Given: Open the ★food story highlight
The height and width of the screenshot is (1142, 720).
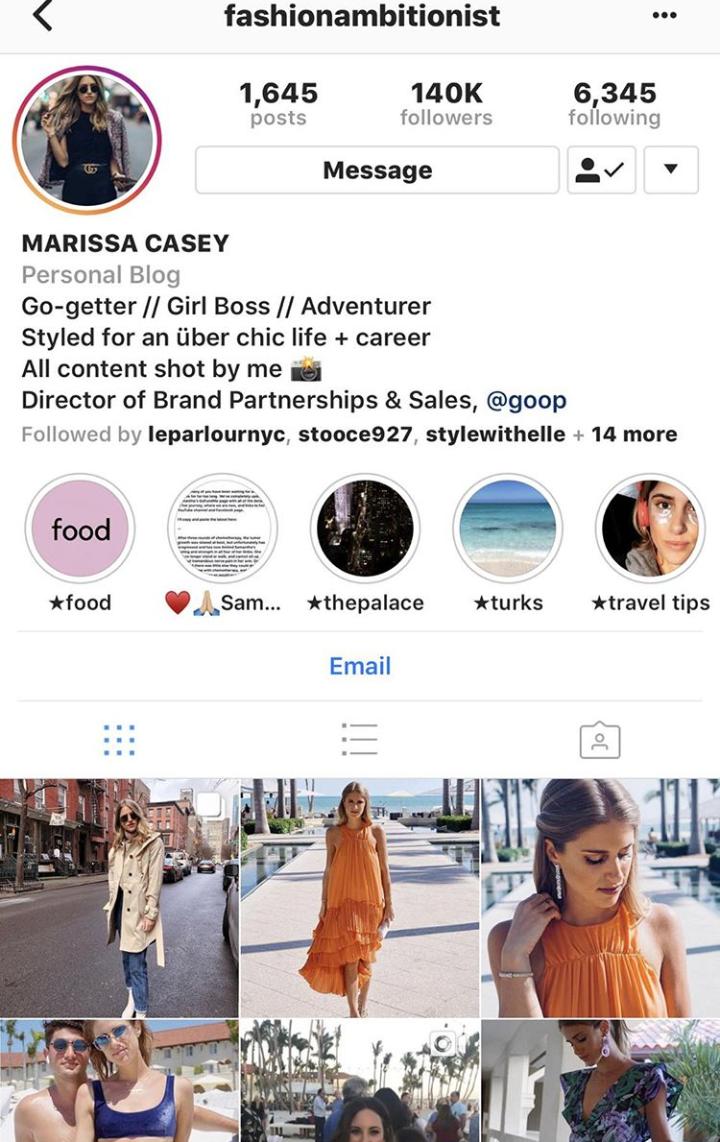Looking at the screenshot, I should (x=80, y=528).
